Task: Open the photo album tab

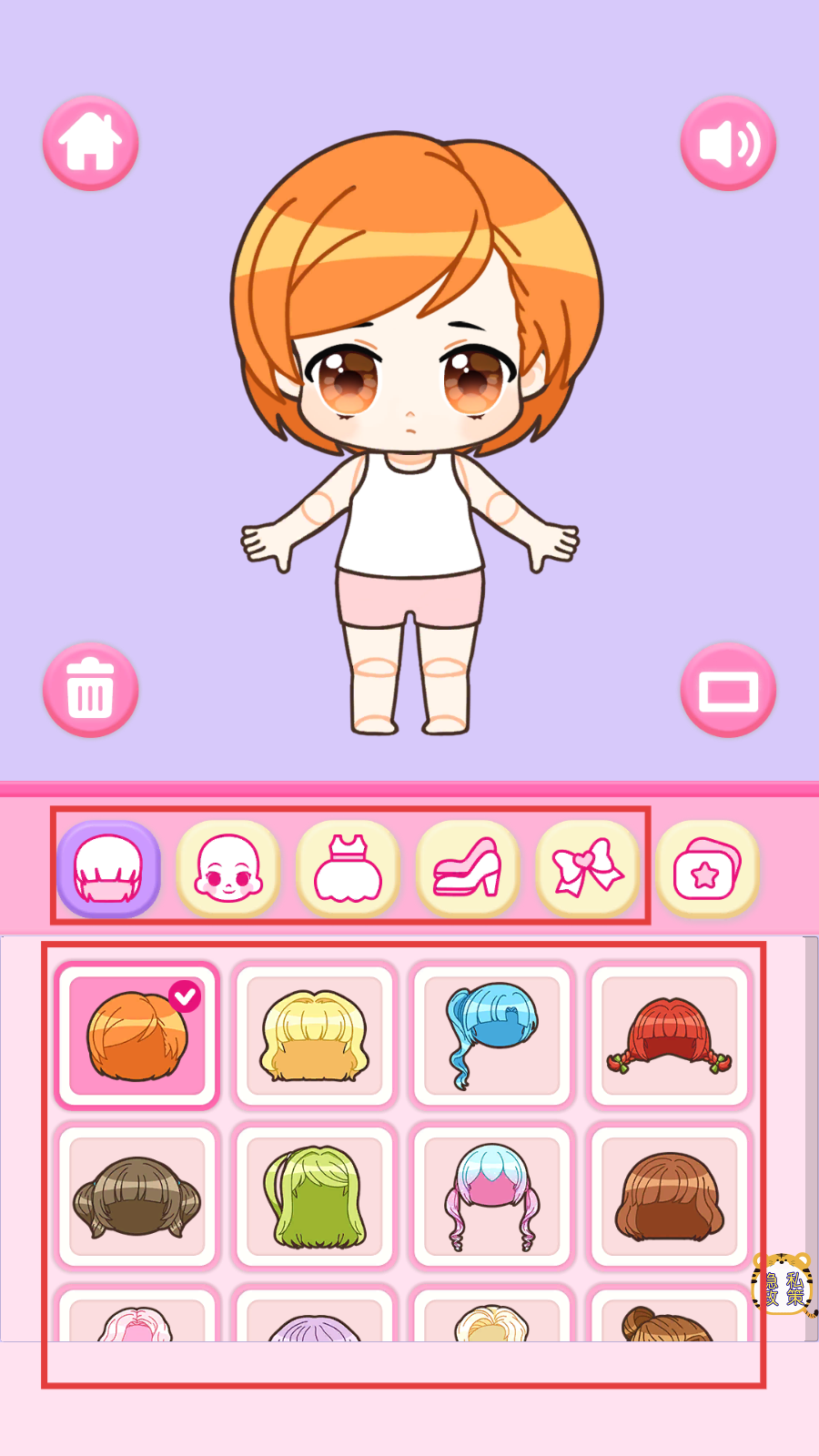Action: point(707,869)
